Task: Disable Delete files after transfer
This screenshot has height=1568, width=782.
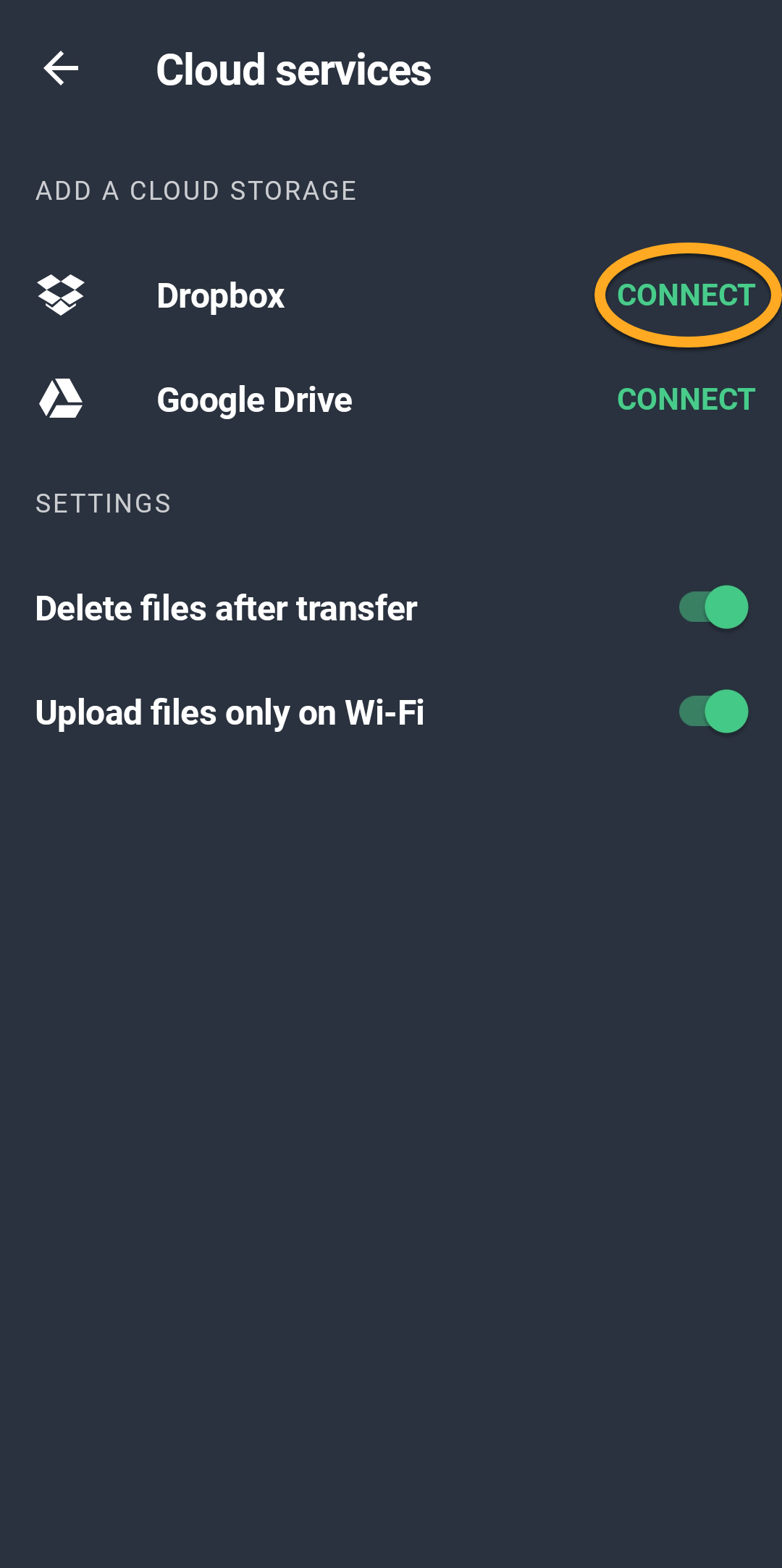Action: coord(713,607)
